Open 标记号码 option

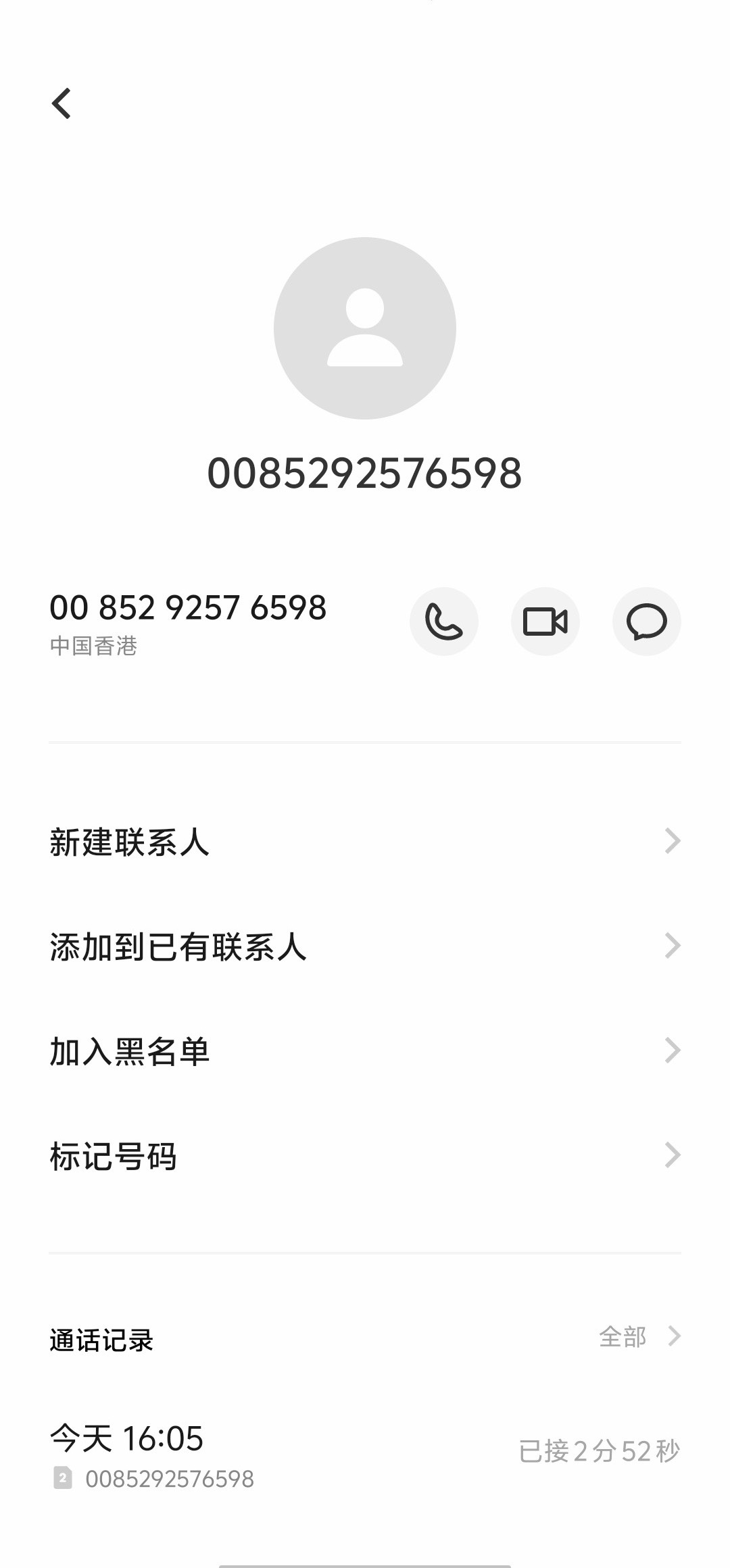point(365,1156)
